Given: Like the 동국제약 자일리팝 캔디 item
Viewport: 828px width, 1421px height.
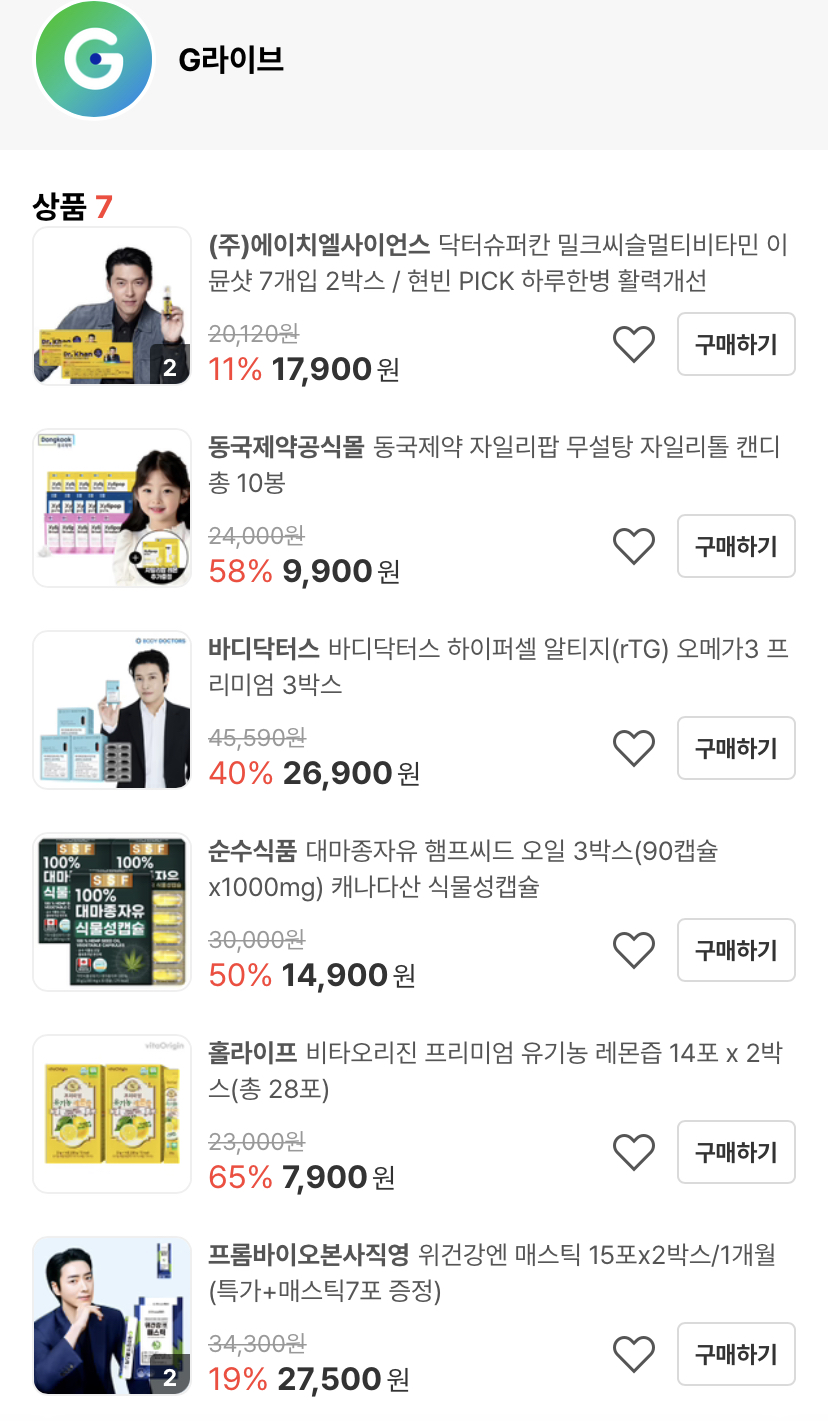Looking at the screenshot, I should [x=633, y=546].
